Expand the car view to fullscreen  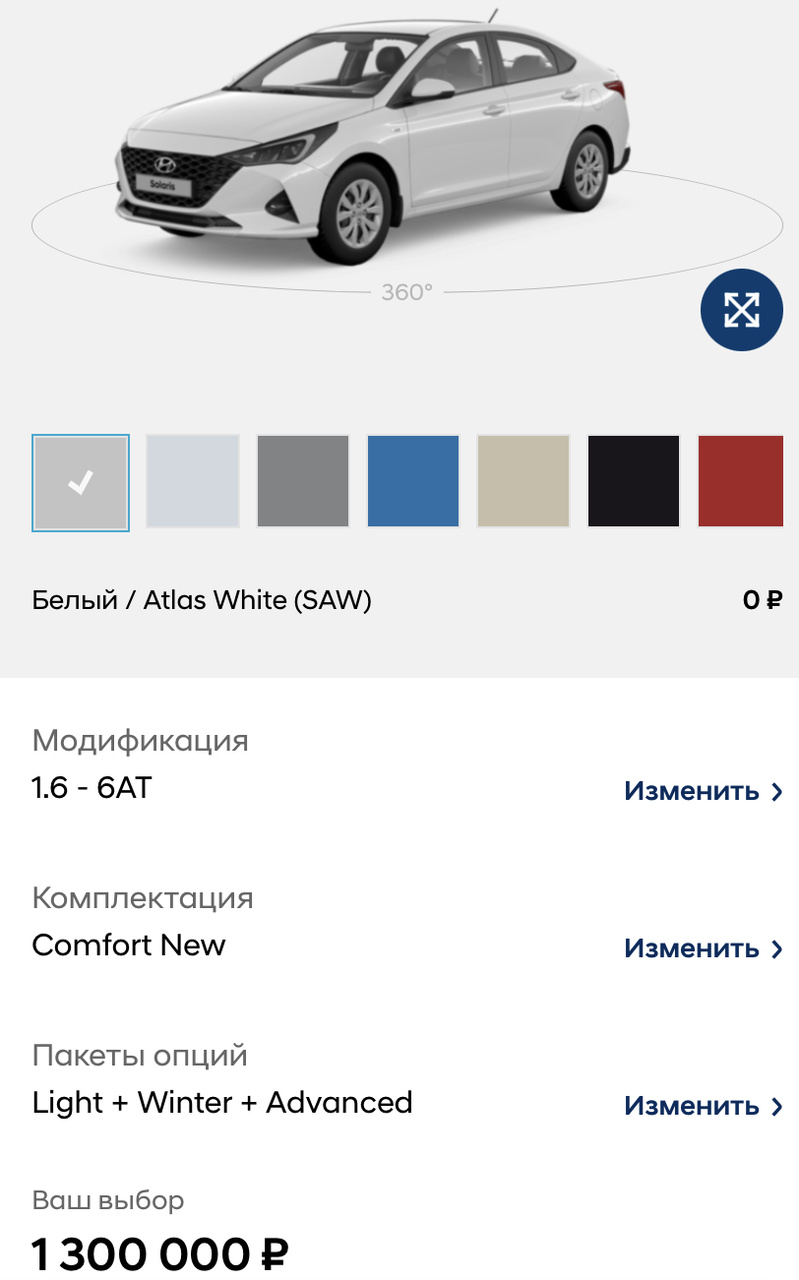click(x=741, y=310)
